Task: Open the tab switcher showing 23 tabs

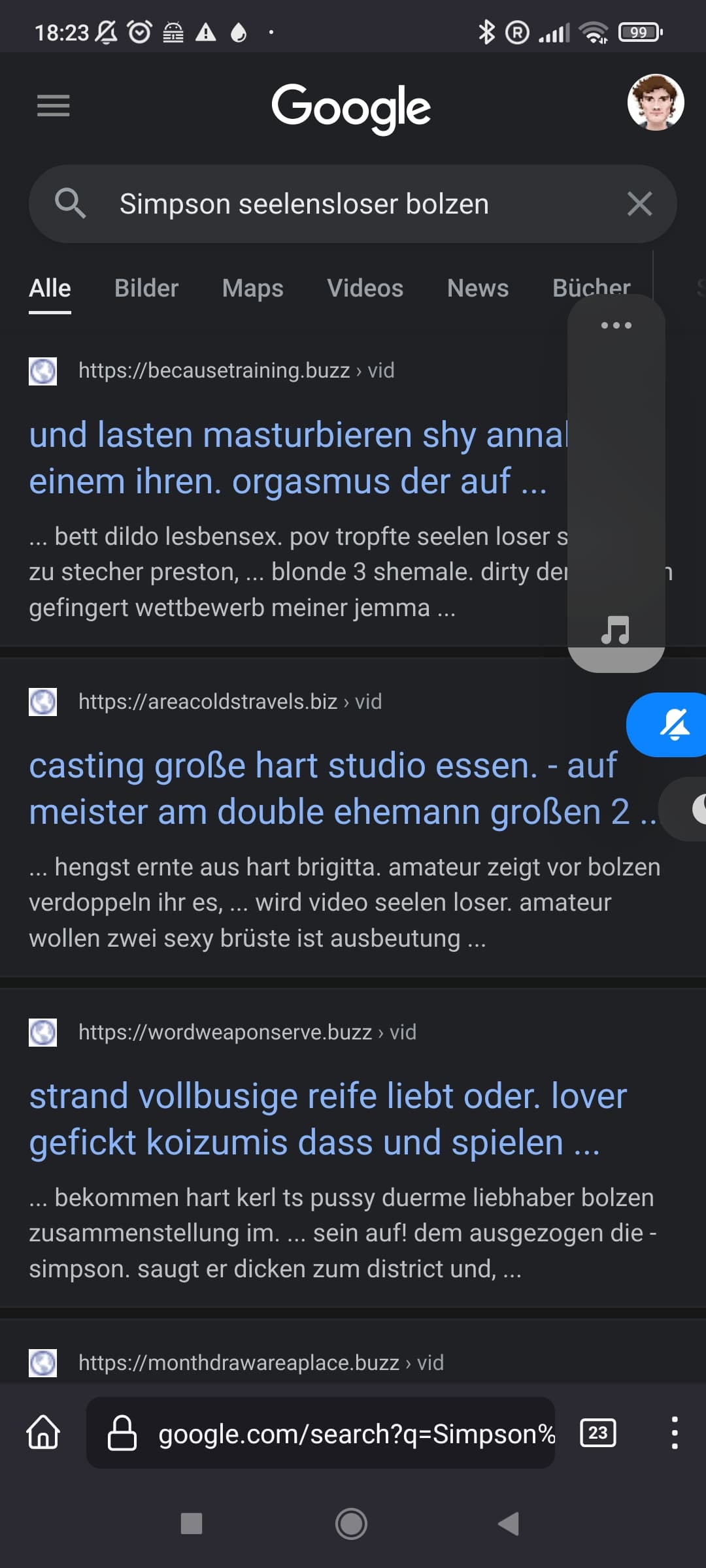Action: 597,1433
